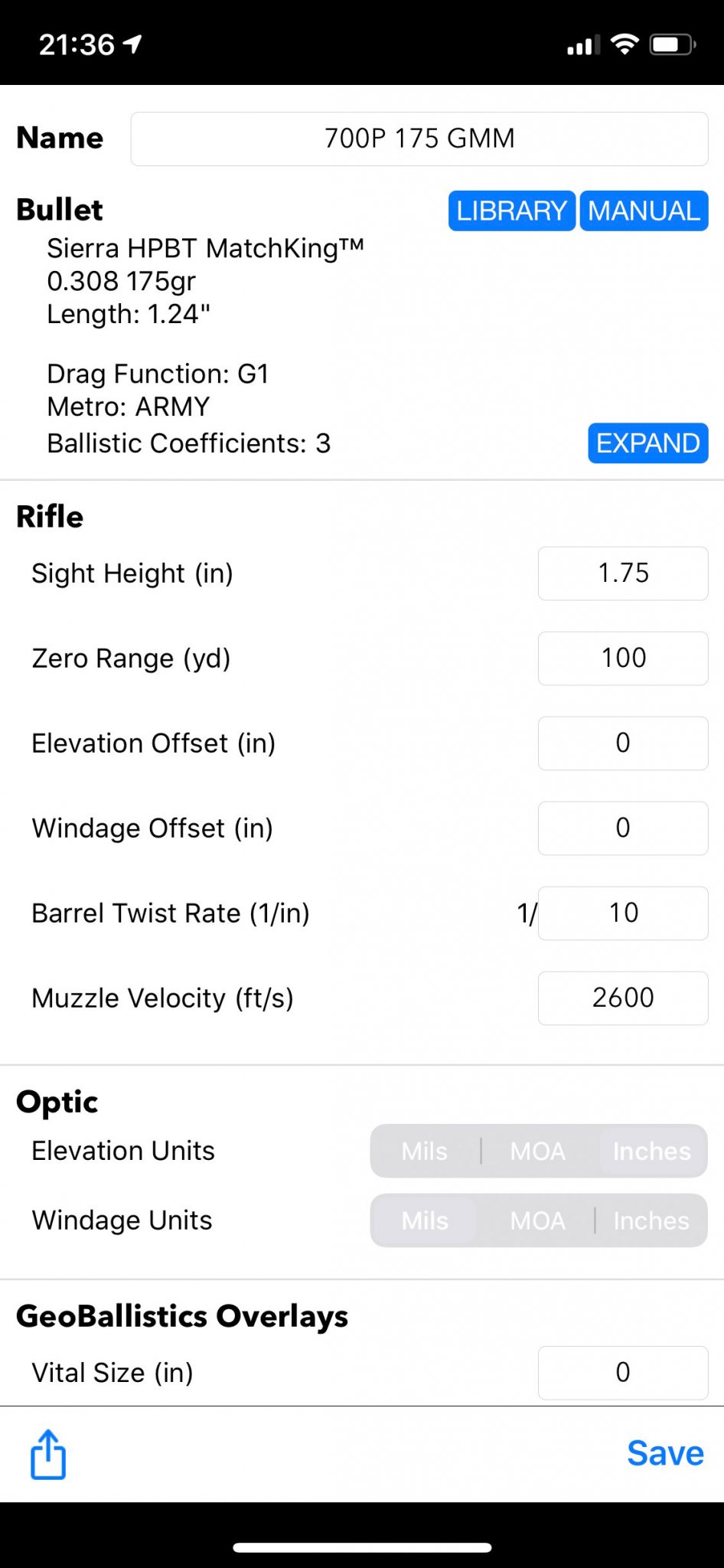Viewport: 724px width, 1568px height.
Task: Edit the Name field
Action: tap(419, 139)
